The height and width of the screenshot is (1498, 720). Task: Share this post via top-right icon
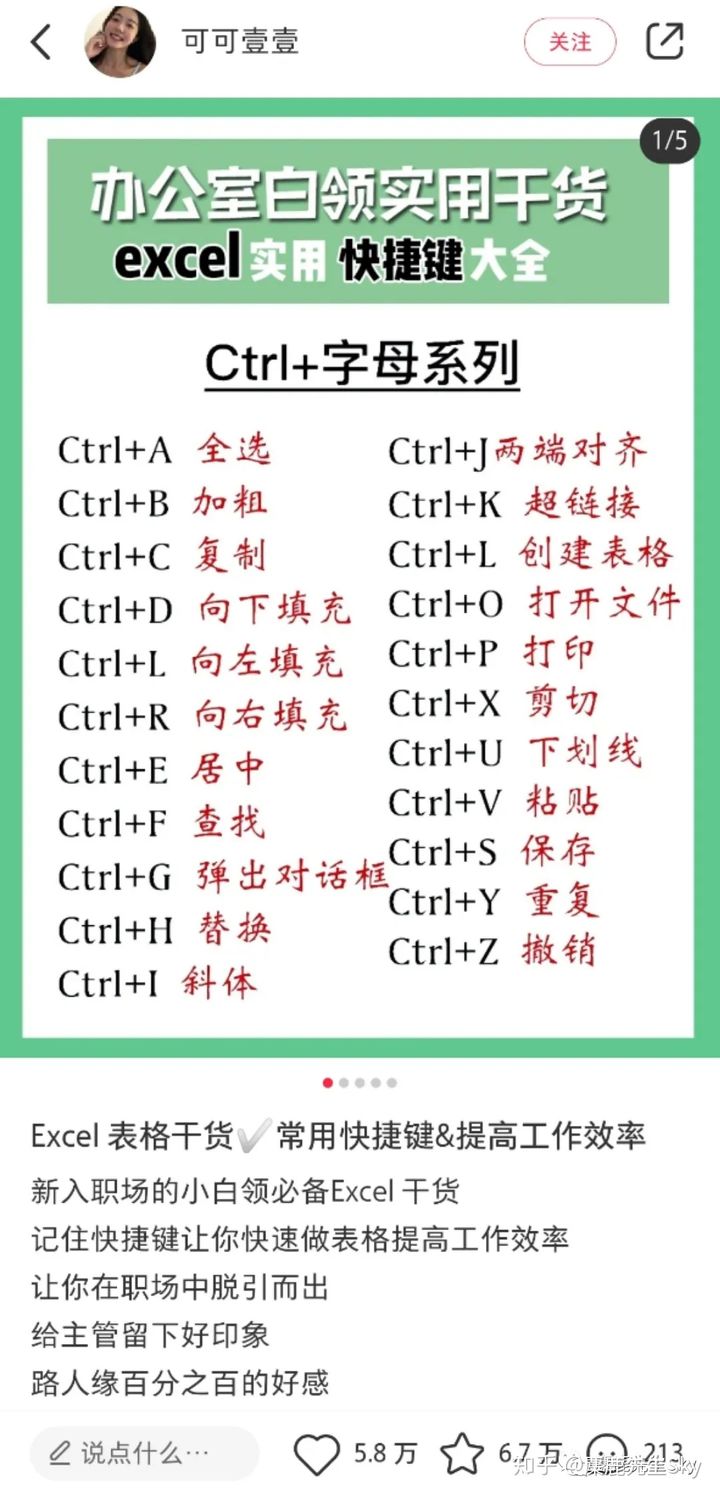pos(665,41)
